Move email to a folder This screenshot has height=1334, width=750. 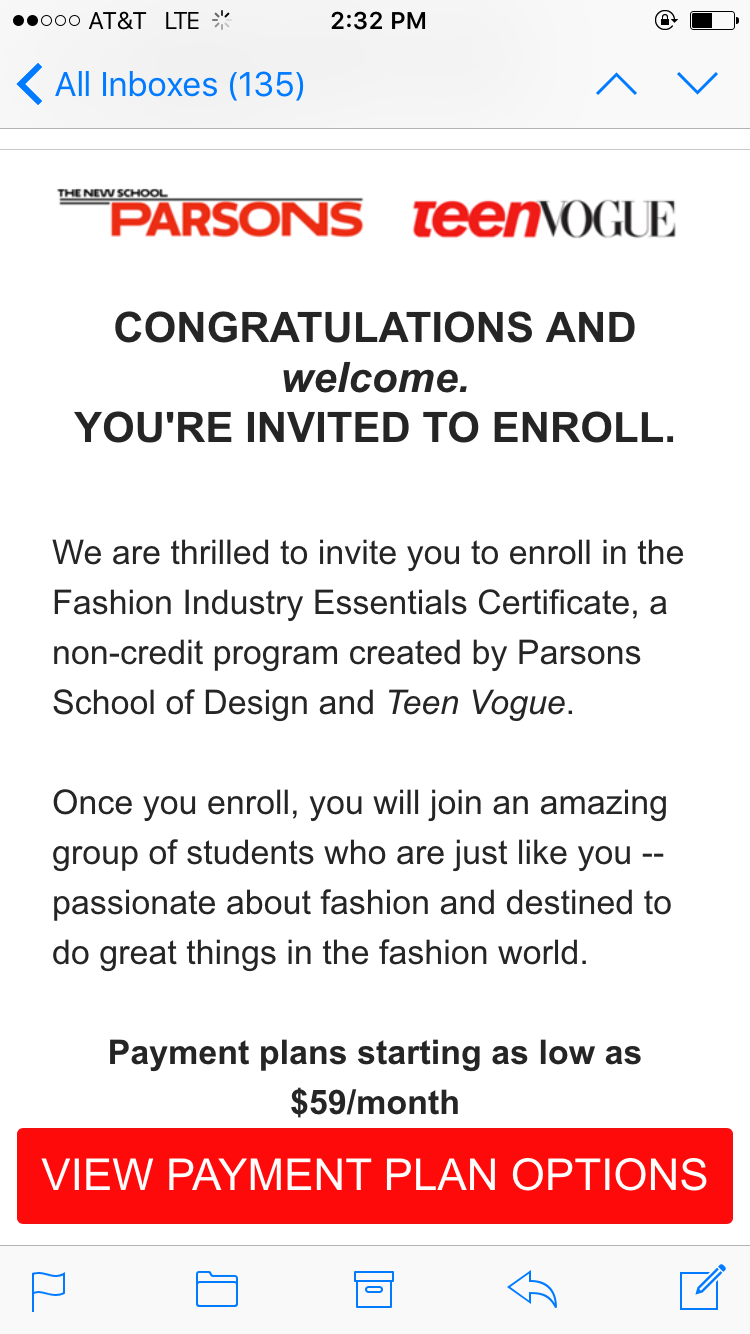click(x=216, y=1289)
